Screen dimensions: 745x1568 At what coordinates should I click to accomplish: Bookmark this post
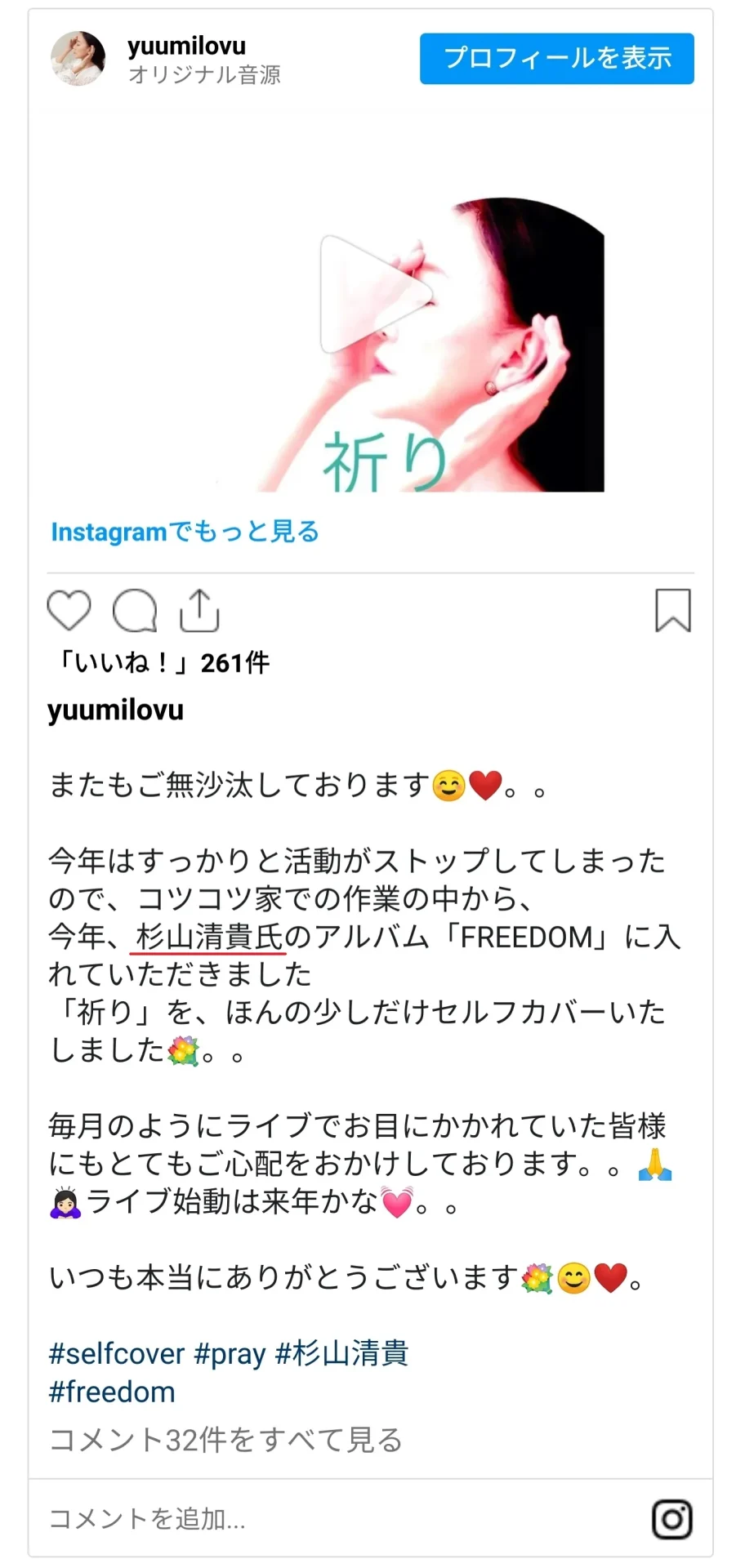pyautogui.click(x=673, y=610)
